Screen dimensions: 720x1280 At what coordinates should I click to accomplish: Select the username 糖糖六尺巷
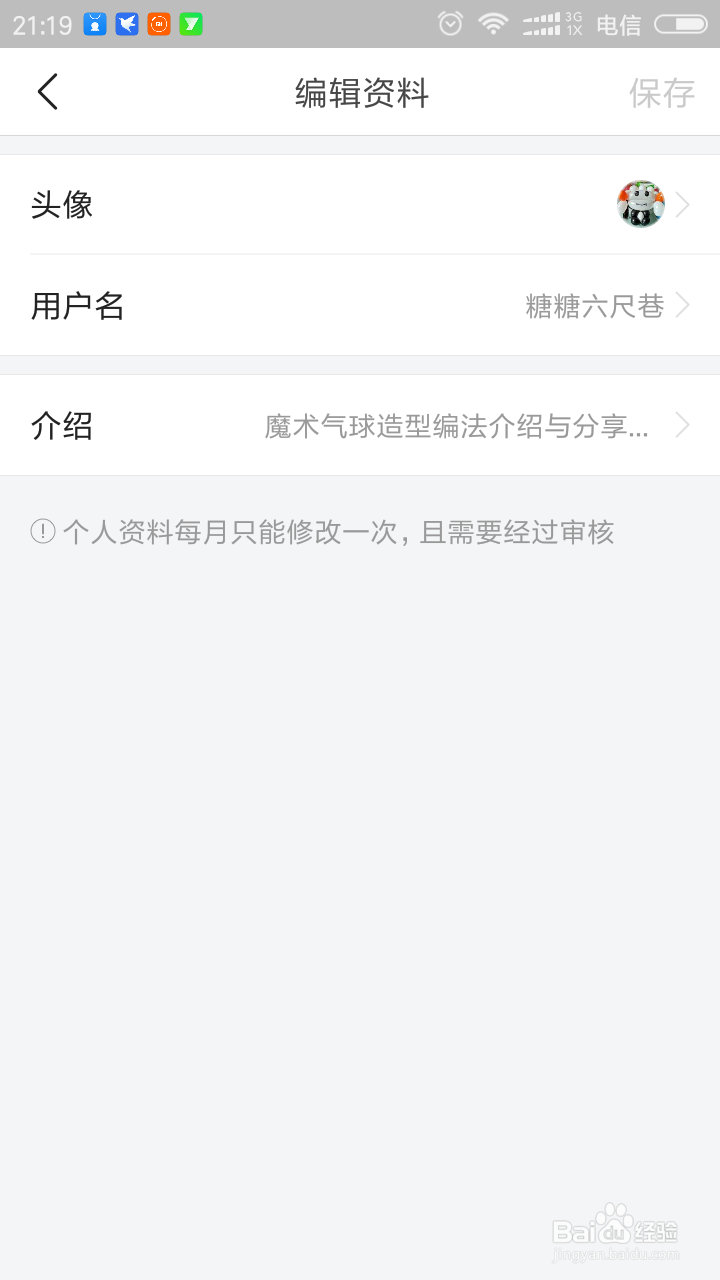click(595, 307)
